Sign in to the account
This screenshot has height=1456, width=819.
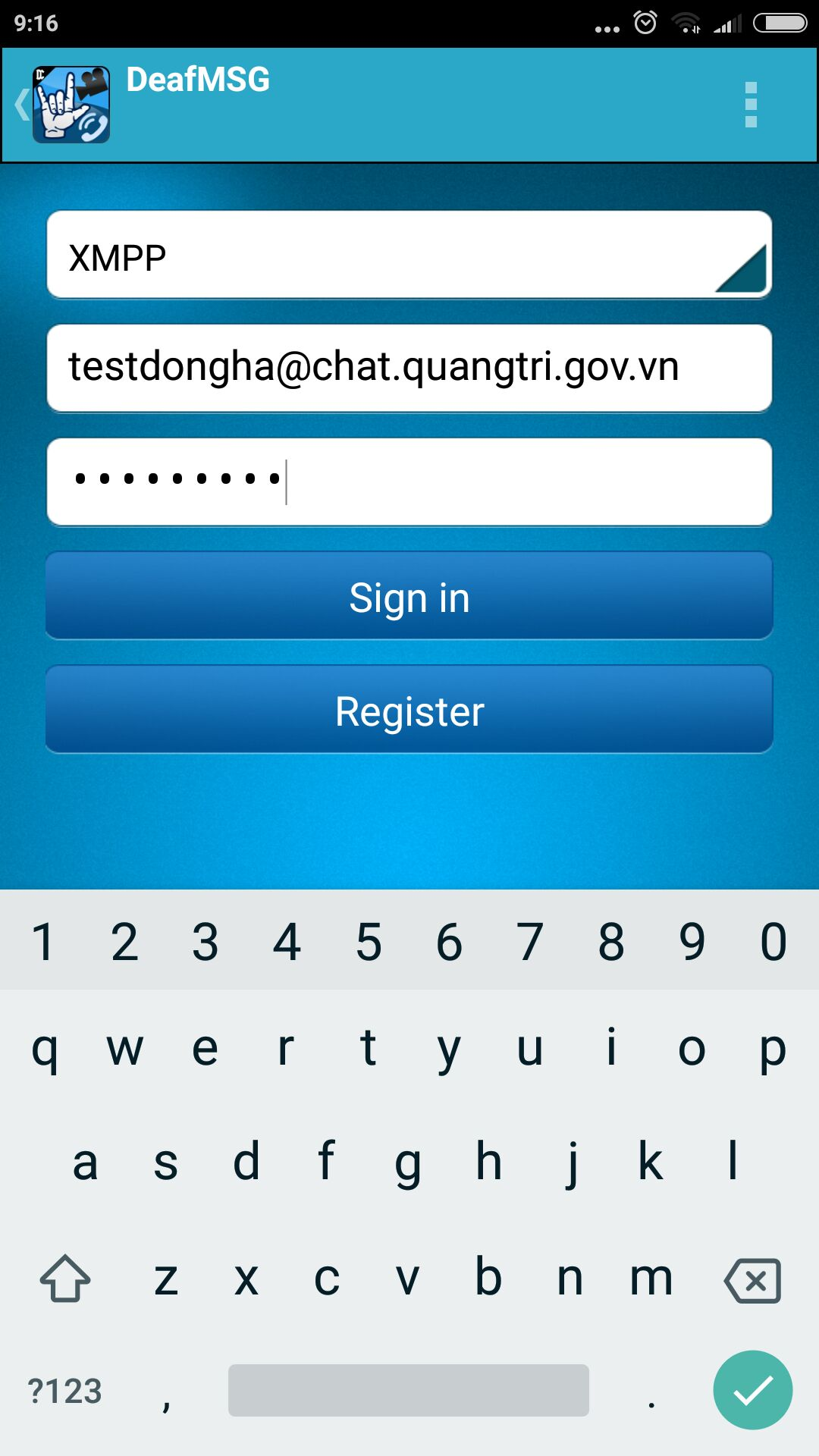[409, 596]
